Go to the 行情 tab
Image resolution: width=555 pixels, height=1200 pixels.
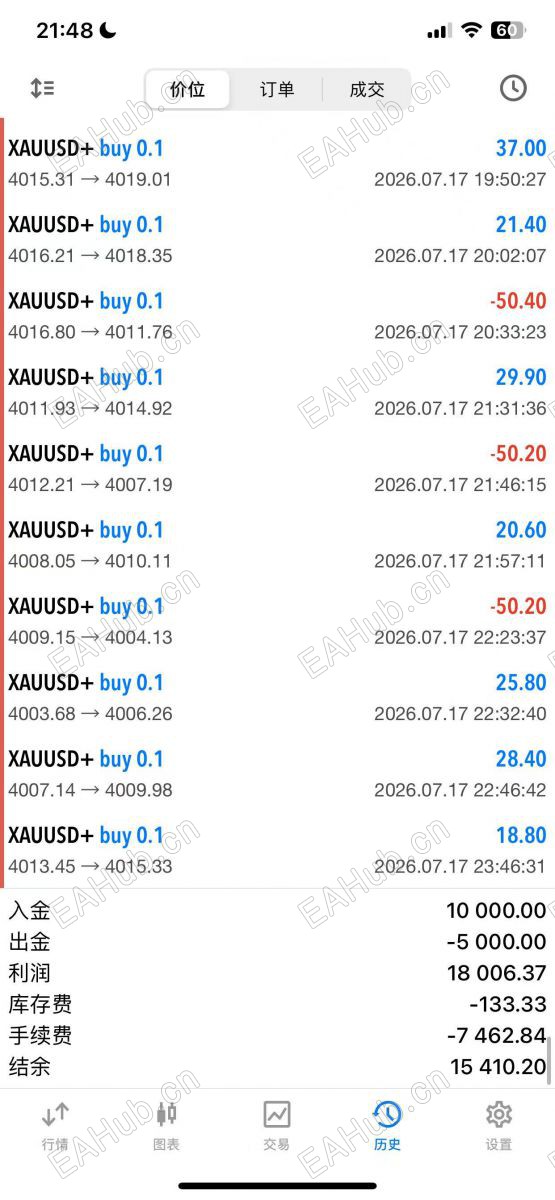coord(55,1126)
